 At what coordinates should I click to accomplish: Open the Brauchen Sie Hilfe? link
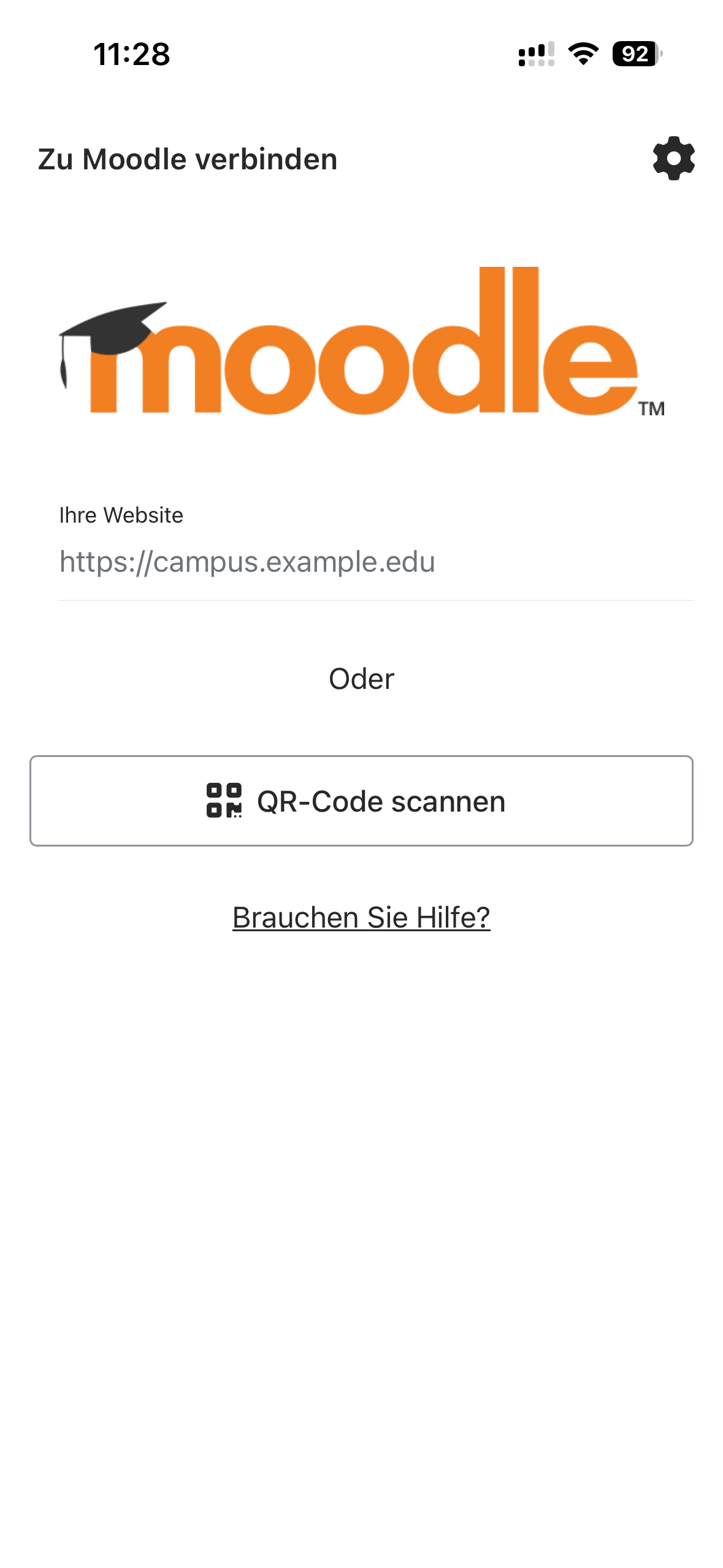361,918
